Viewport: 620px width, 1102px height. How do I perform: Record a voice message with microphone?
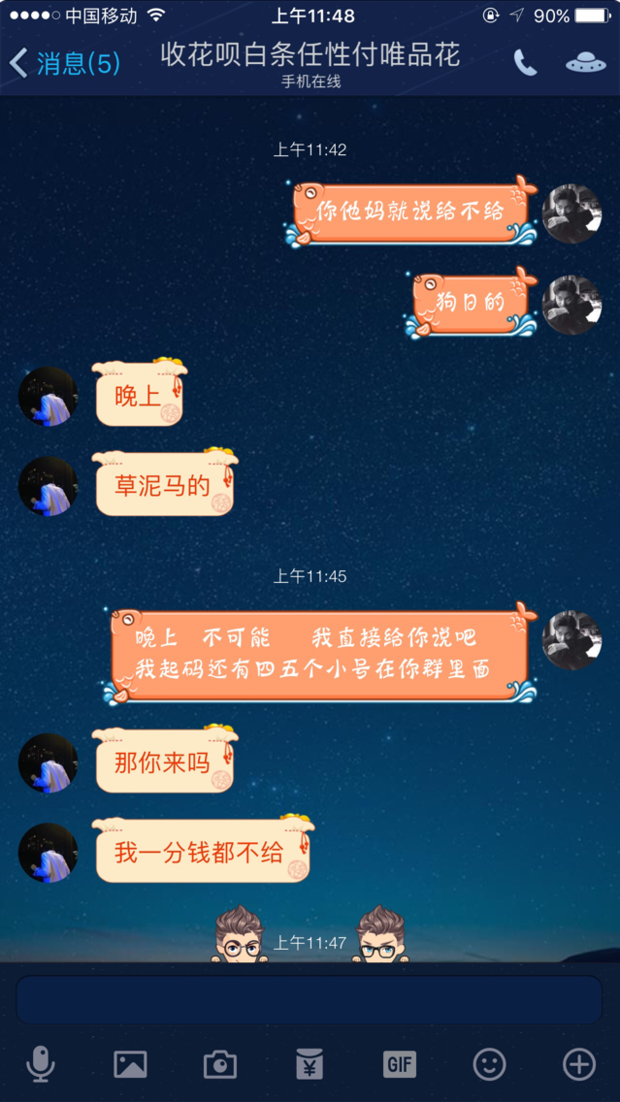pos(40,1064)
